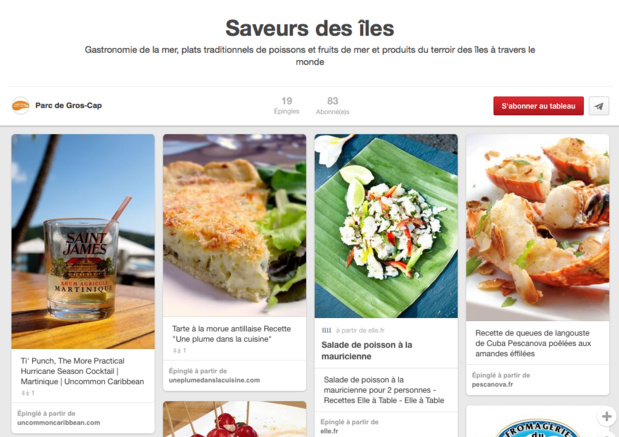Image resolution: width=619 pixels, height=437 pixels.
Task: Send this board via paper plane icon
Action: (598, 106)
